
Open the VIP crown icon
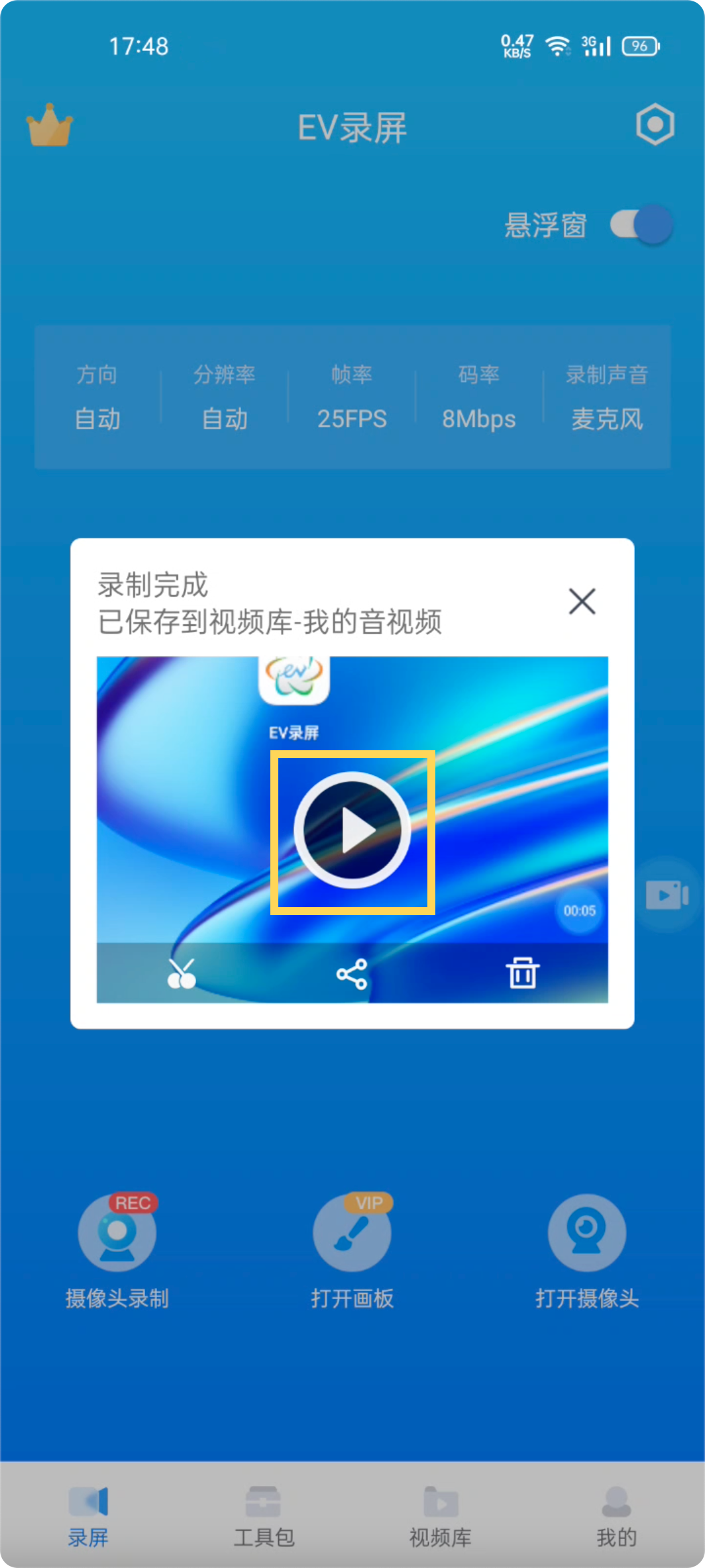click(x=50, y=126)
